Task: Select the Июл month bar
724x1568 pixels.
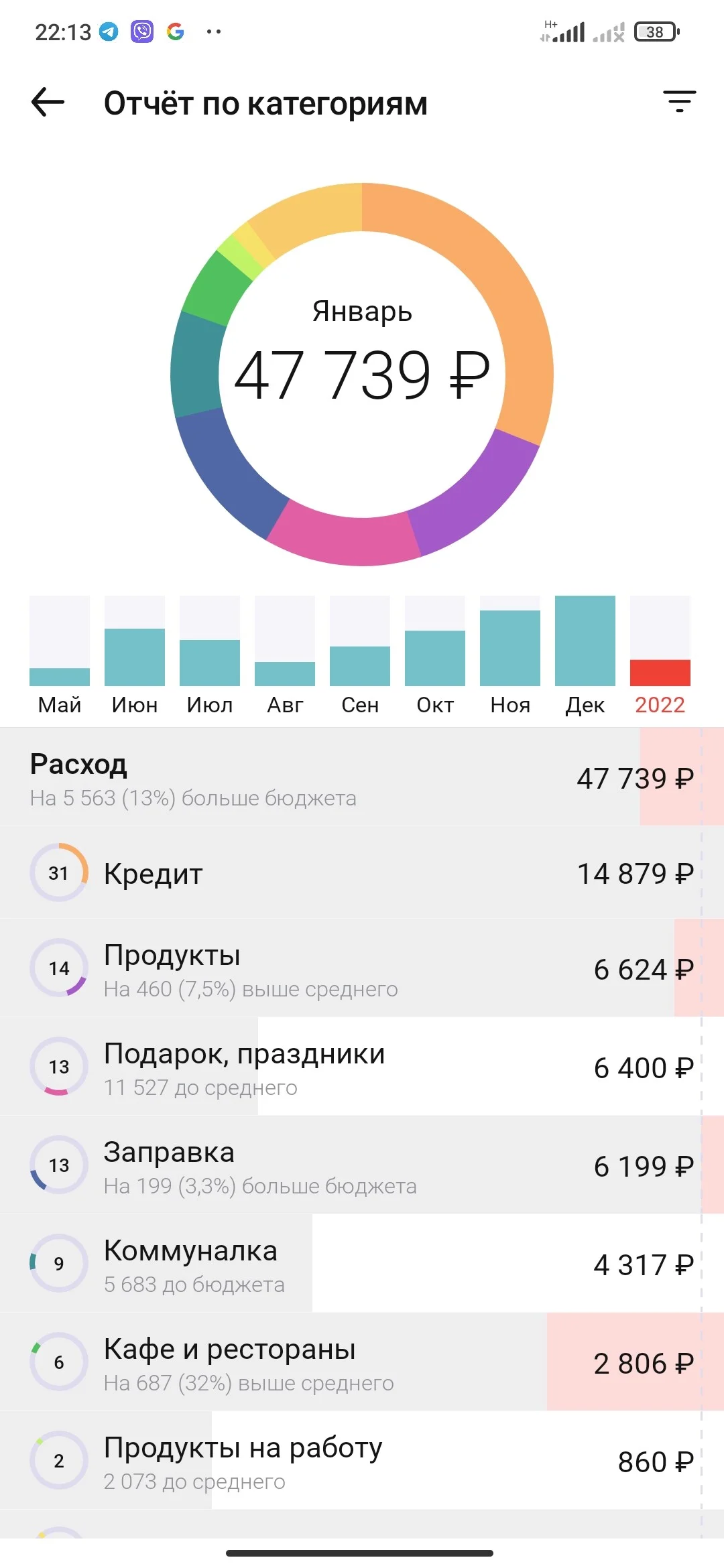Action: pyautogui.click(x=210, y=657)
